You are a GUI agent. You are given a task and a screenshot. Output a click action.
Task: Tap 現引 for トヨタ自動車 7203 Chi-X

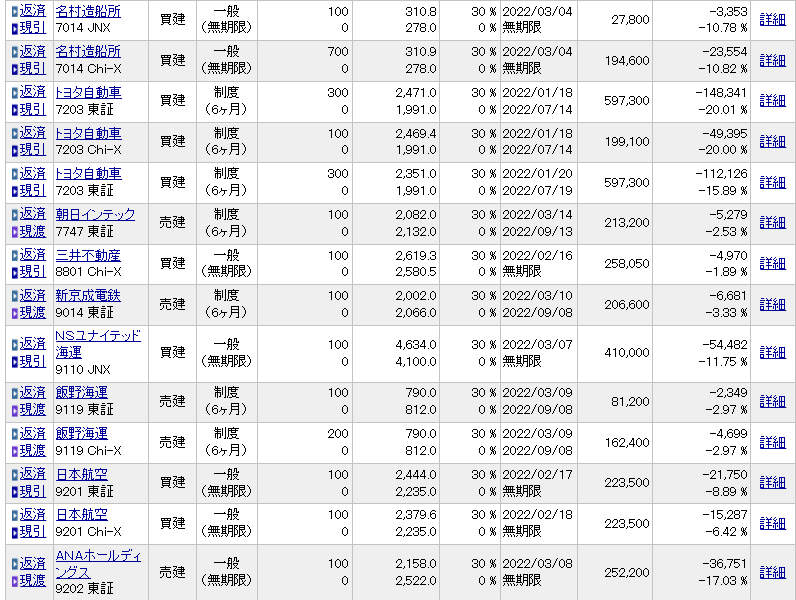point(32,150)
